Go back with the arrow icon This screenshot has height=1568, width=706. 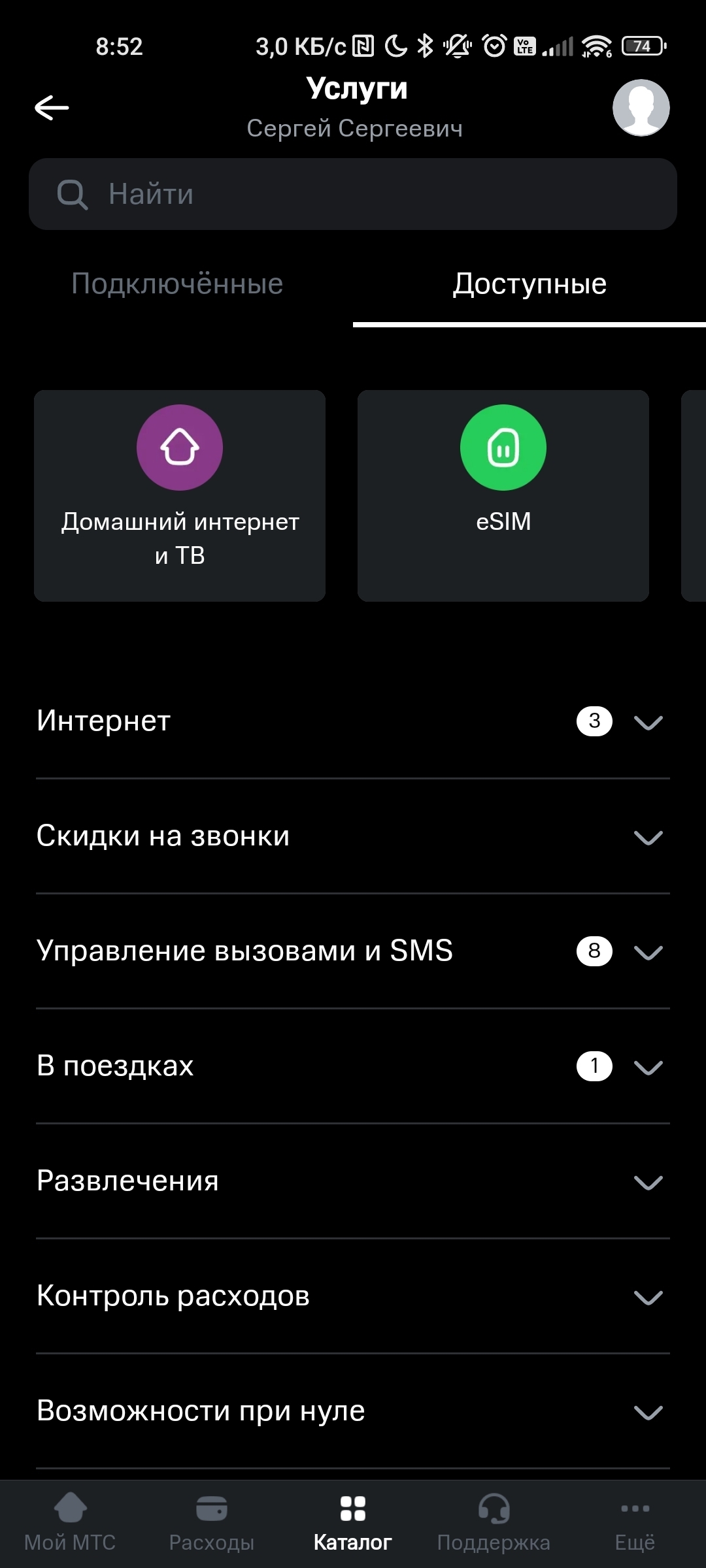coord(52,108)
